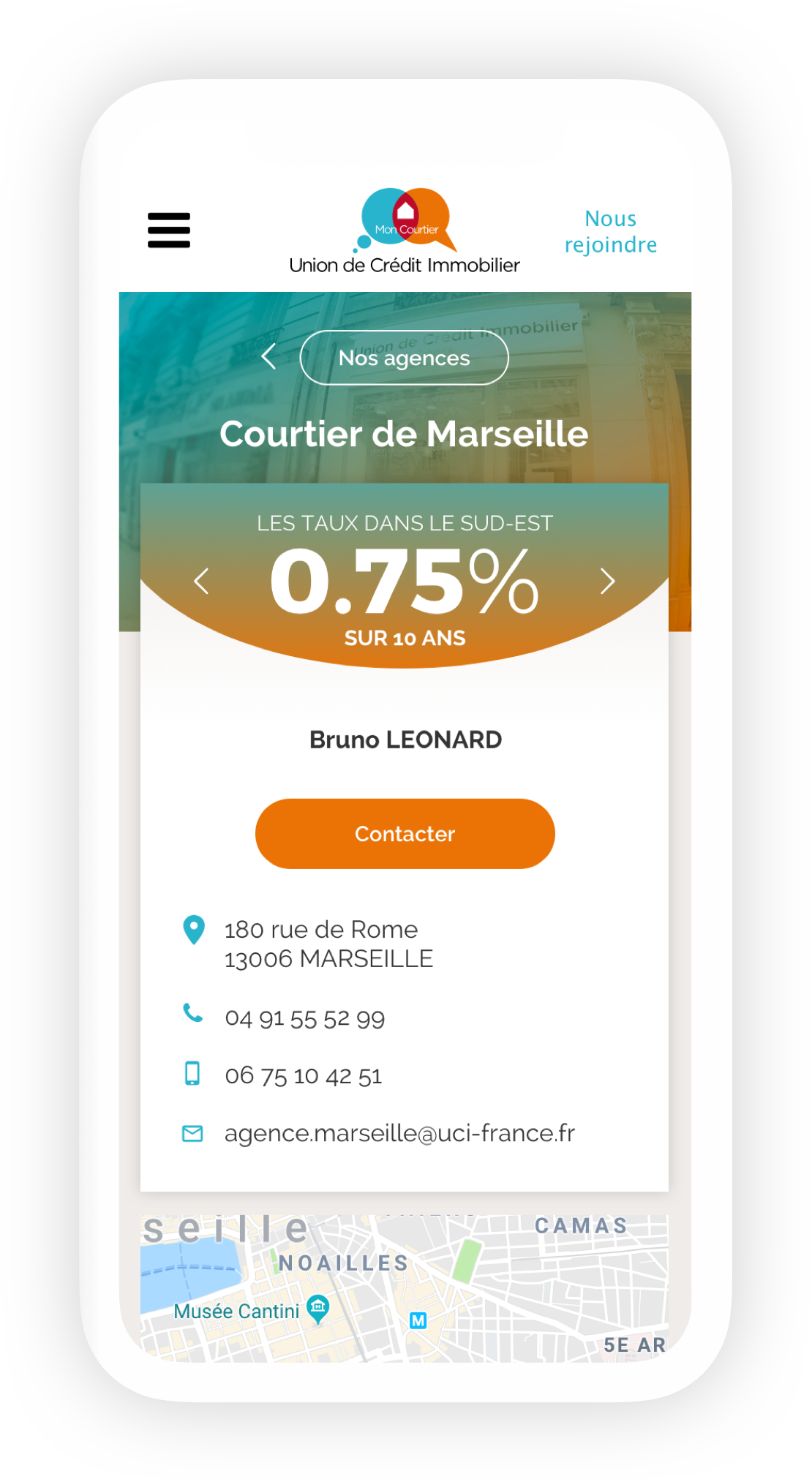Call the mobile number 06 75 10 42 51

coord(304,1075)
